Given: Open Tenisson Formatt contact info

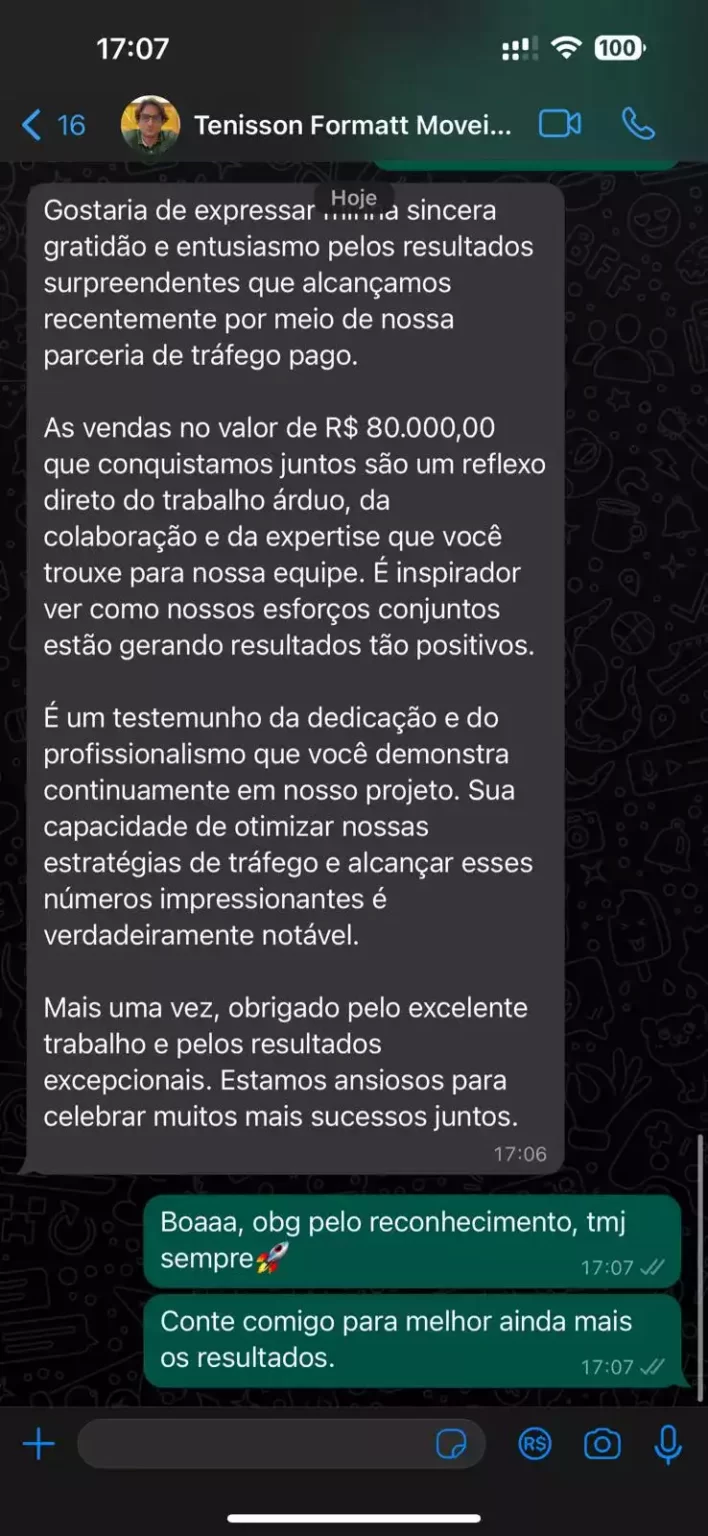Looking at the screenshot, I should 352,125.
